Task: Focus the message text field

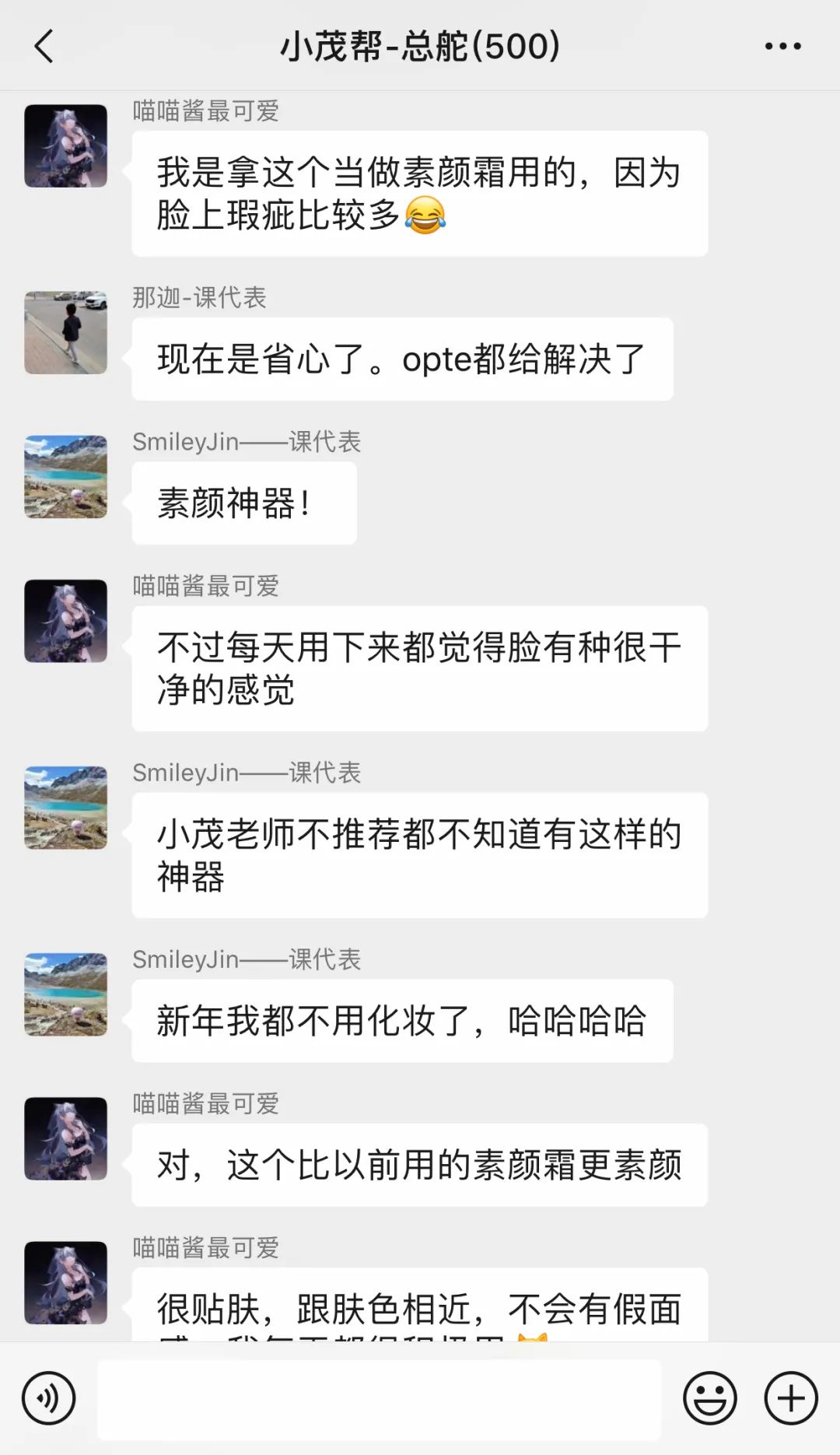Action: (379, 1398)
